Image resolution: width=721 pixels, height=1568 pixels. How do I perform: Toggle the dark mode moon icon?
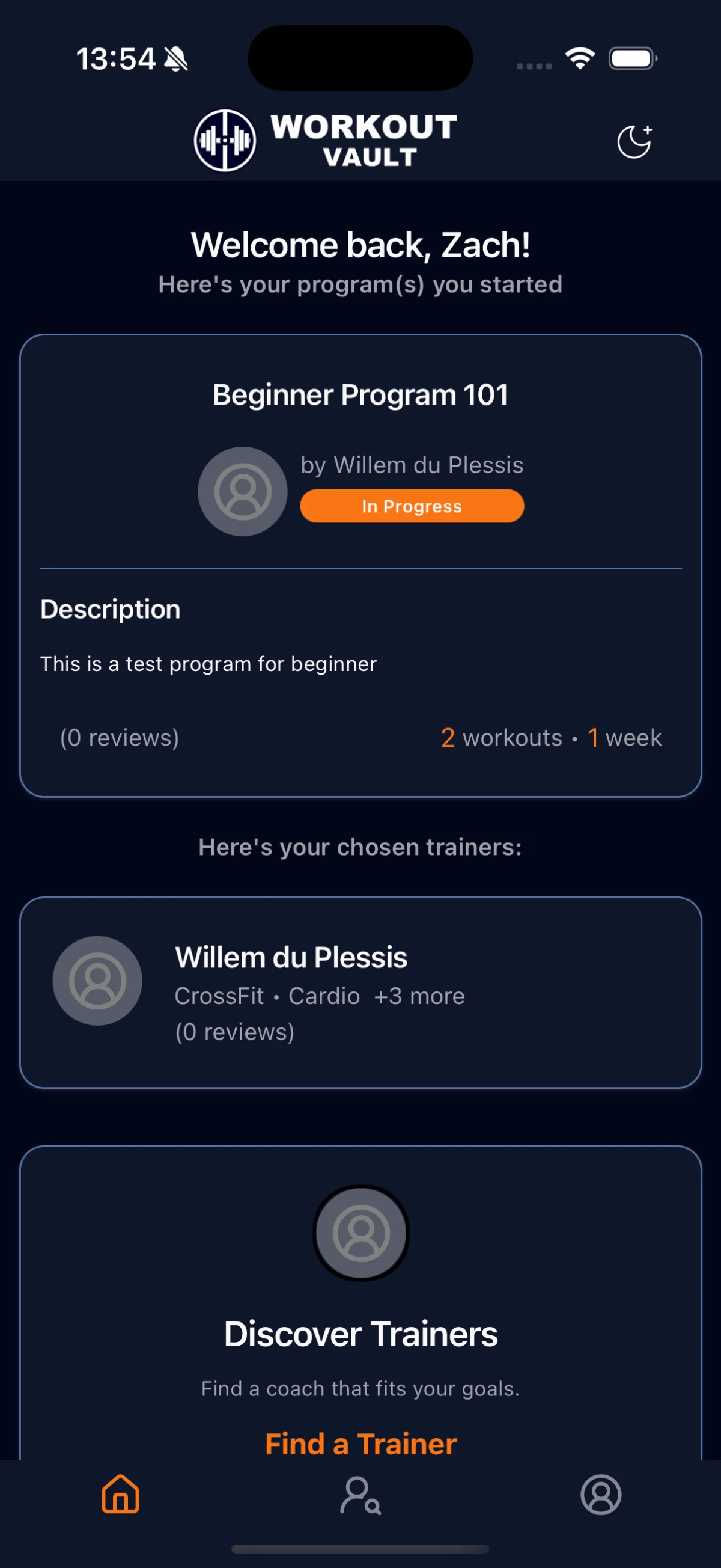tap(634, 141)
